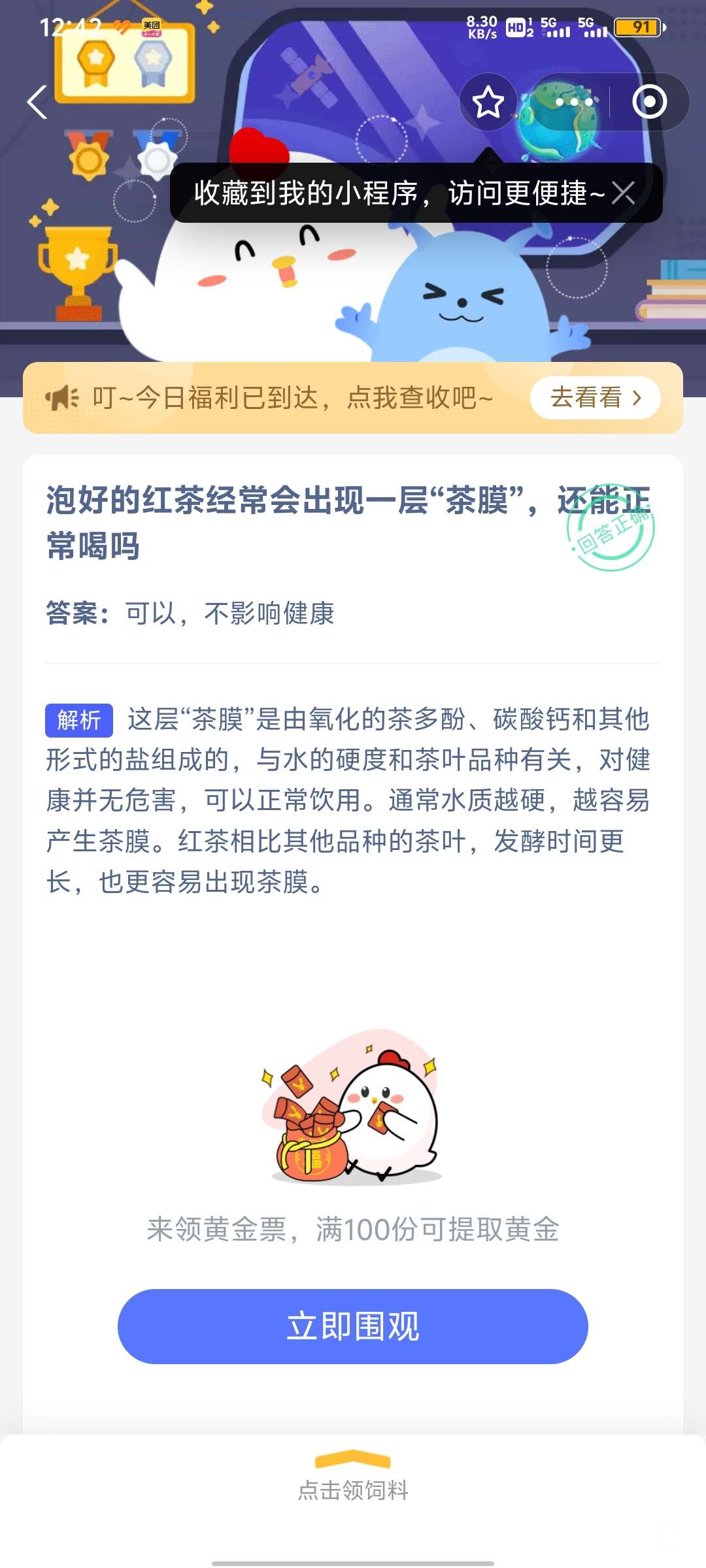
Task: Tap the 立即围观 button
Action: [x=353, y=1326]
